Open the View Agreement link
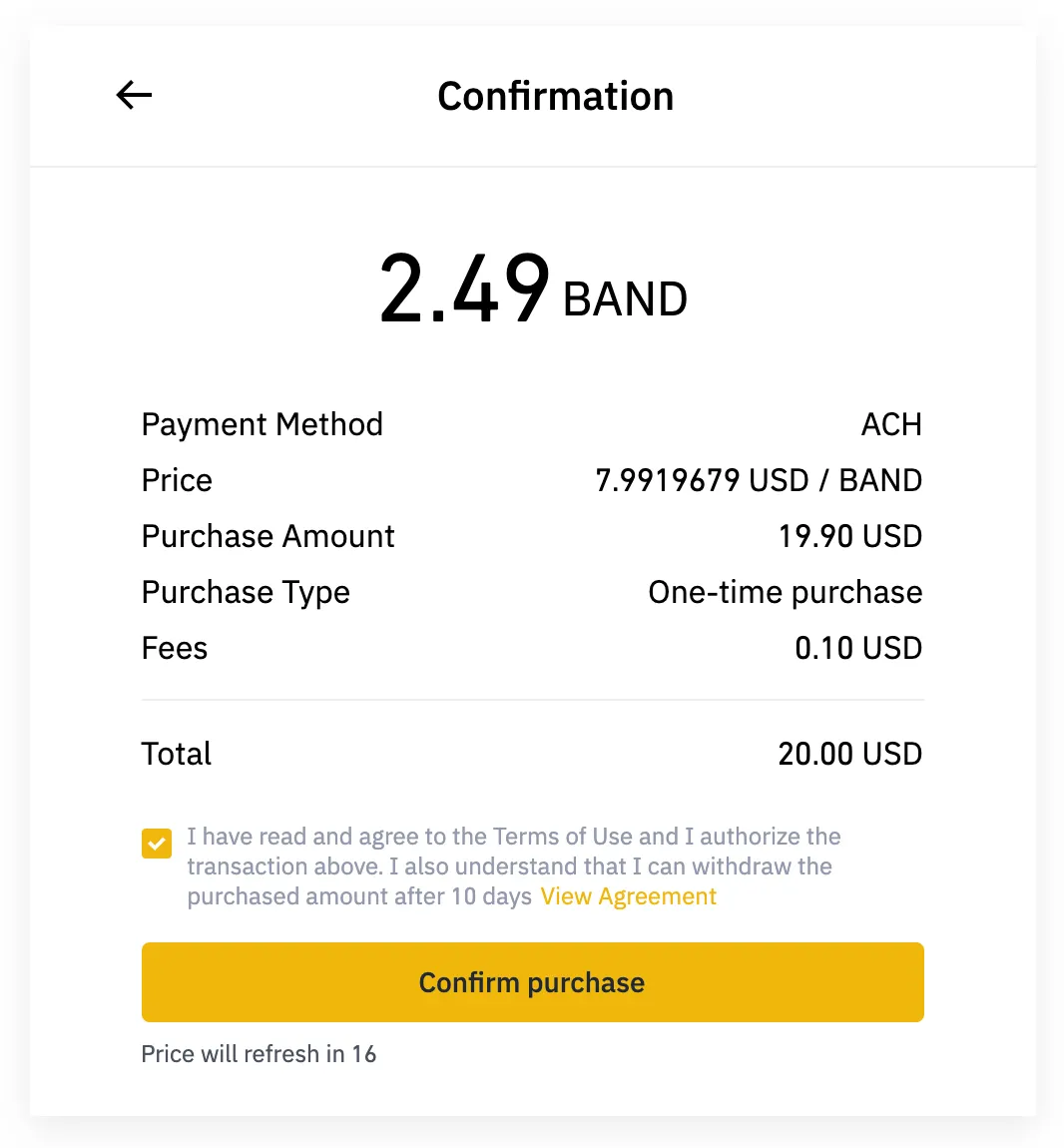 628,896
